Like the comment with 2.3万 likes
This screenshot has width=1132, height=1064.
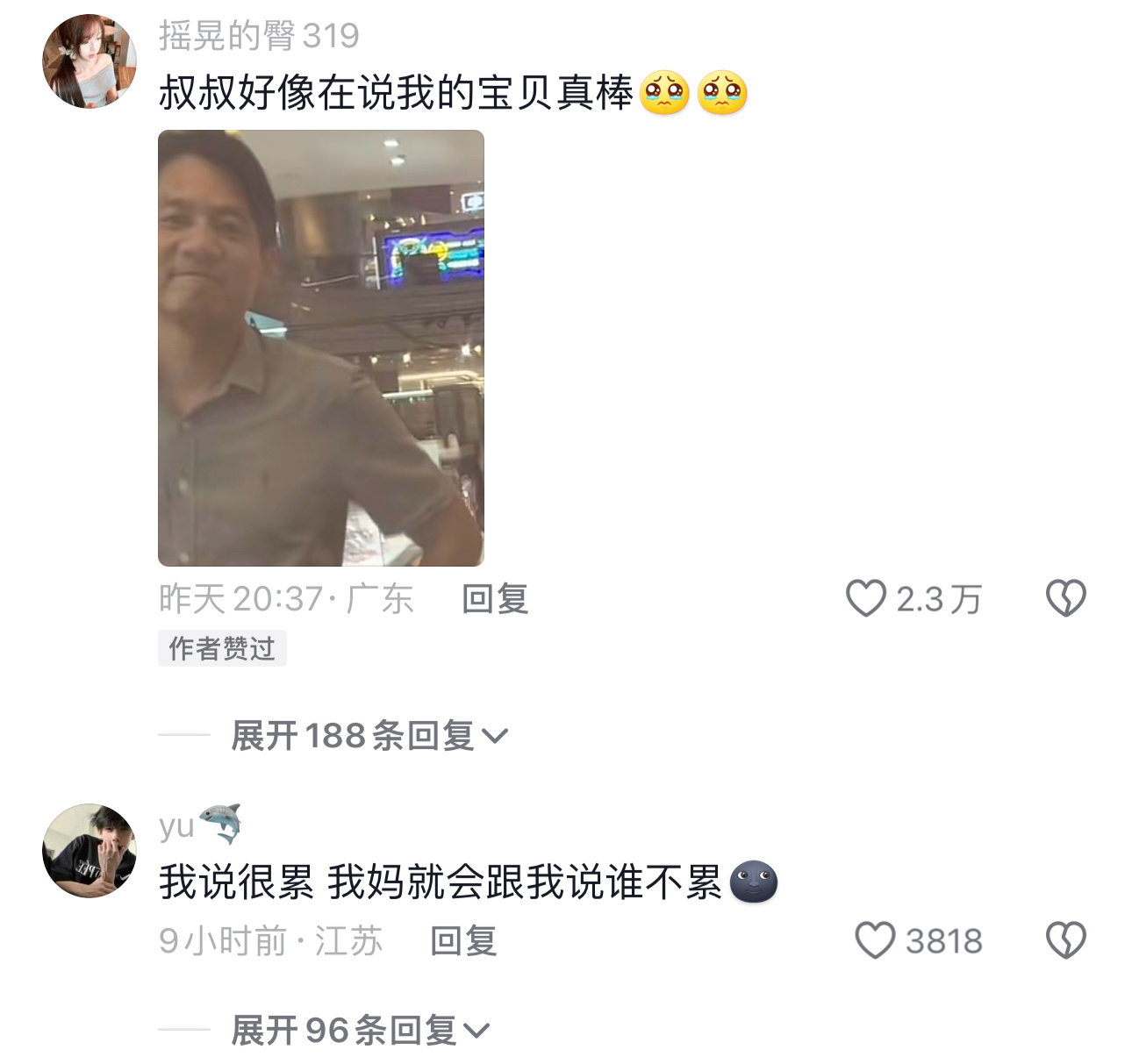click(x=866, y=599)
